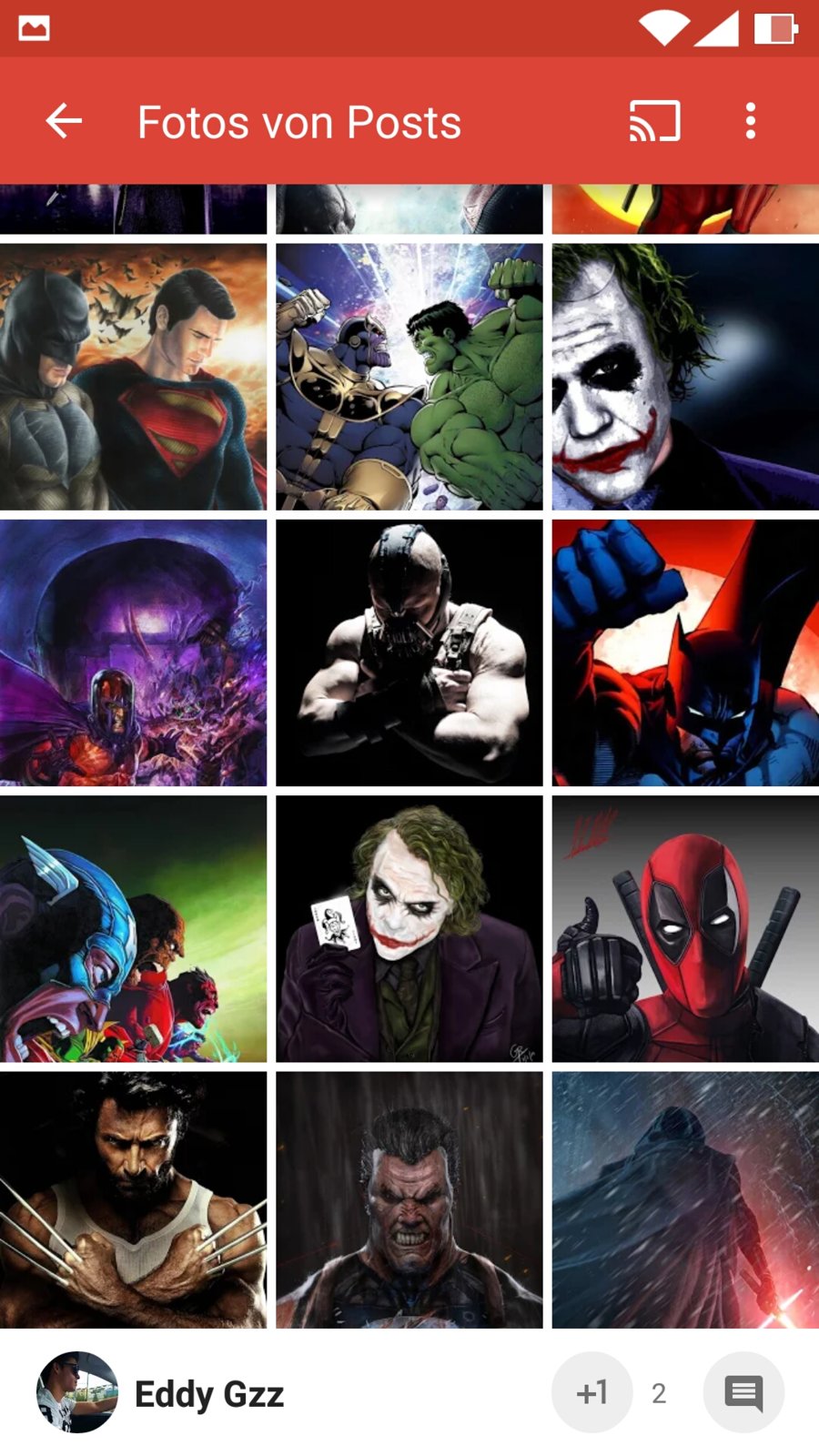The height and width of the screenshot is (1456, 819).
Task: Open the purple Magneto artwork
Action: coord(133,652)
